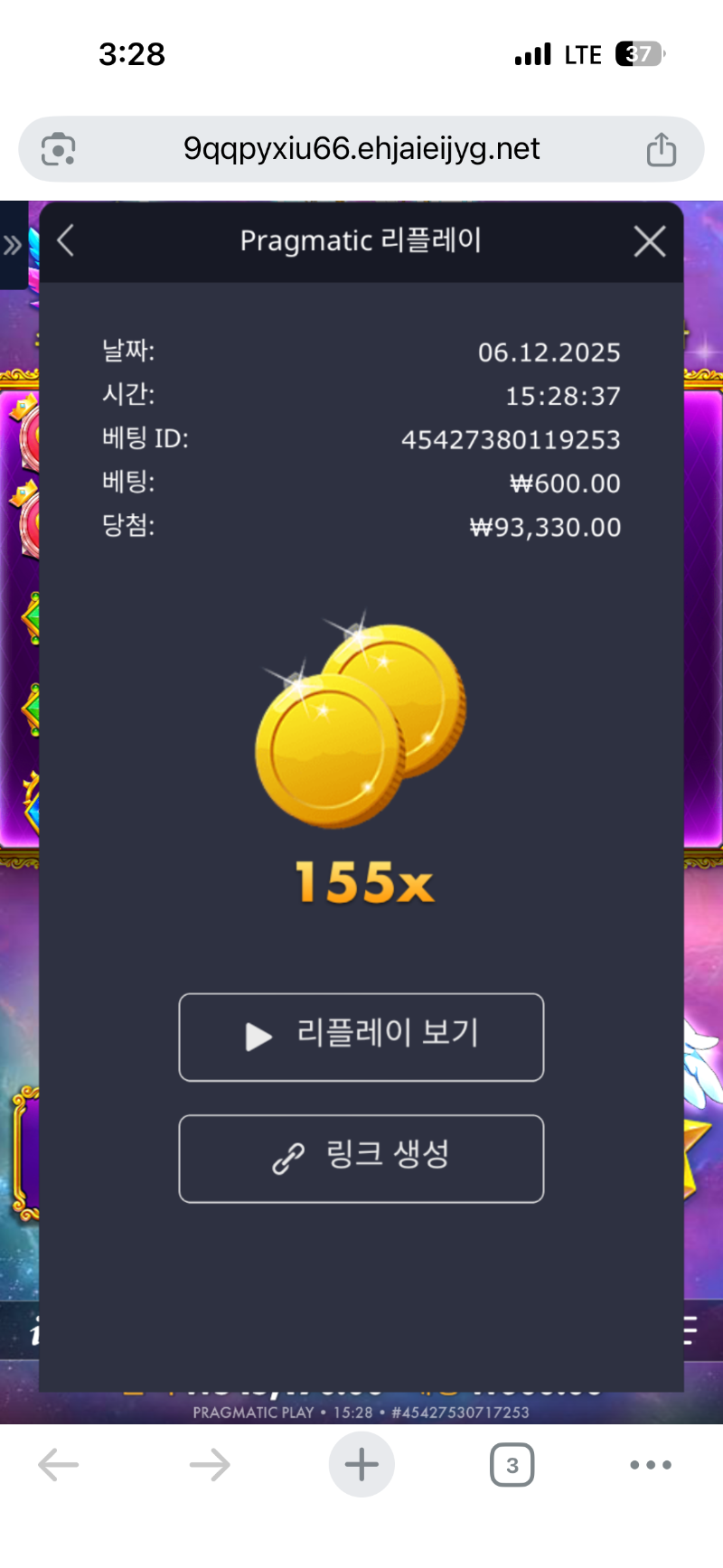Tap 링크 생성 to create link
Image resolution: width=723 pixels, height=1568 pixels.
pos(361,1160)
